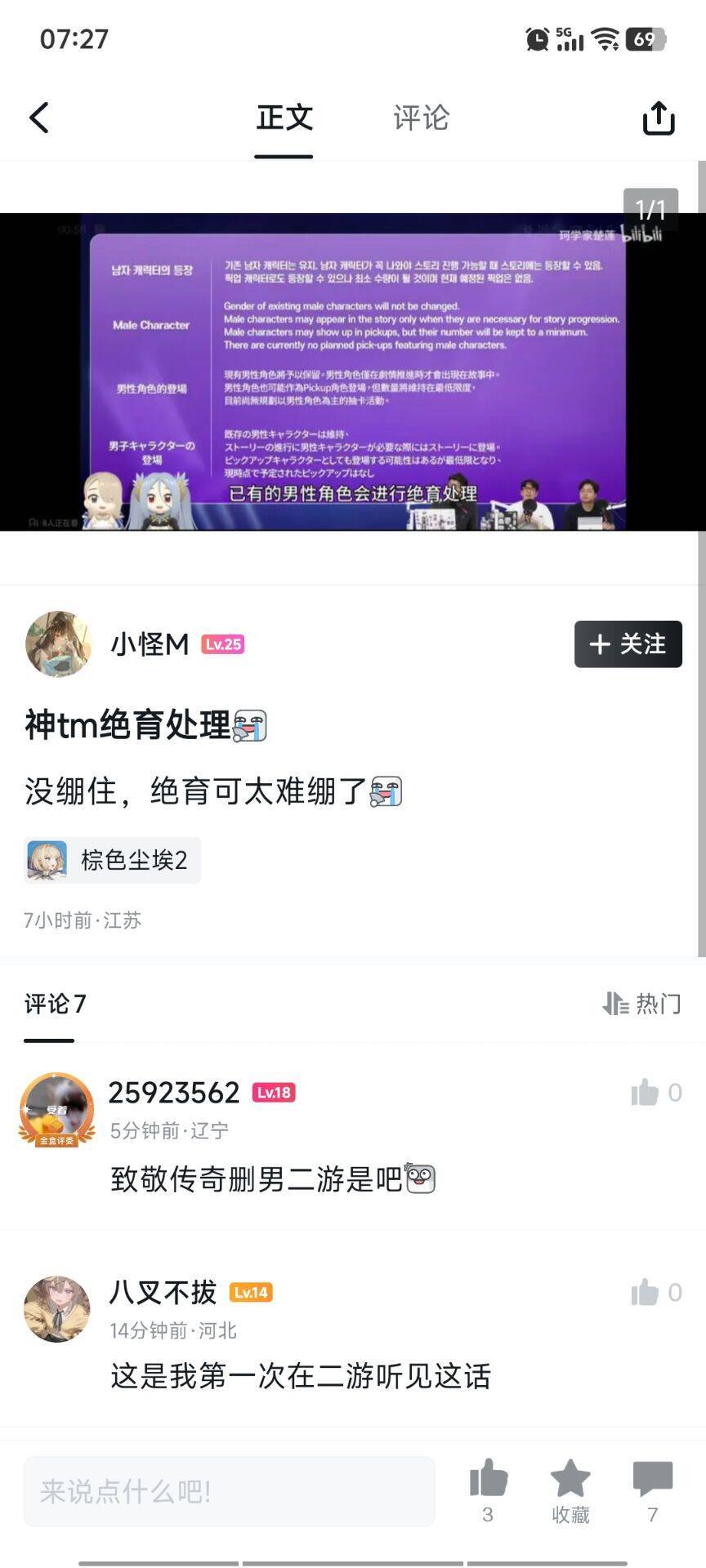The image size is (706, 1568).
Task: Follow 小怪M with the 关注 button
Action: 628,644
